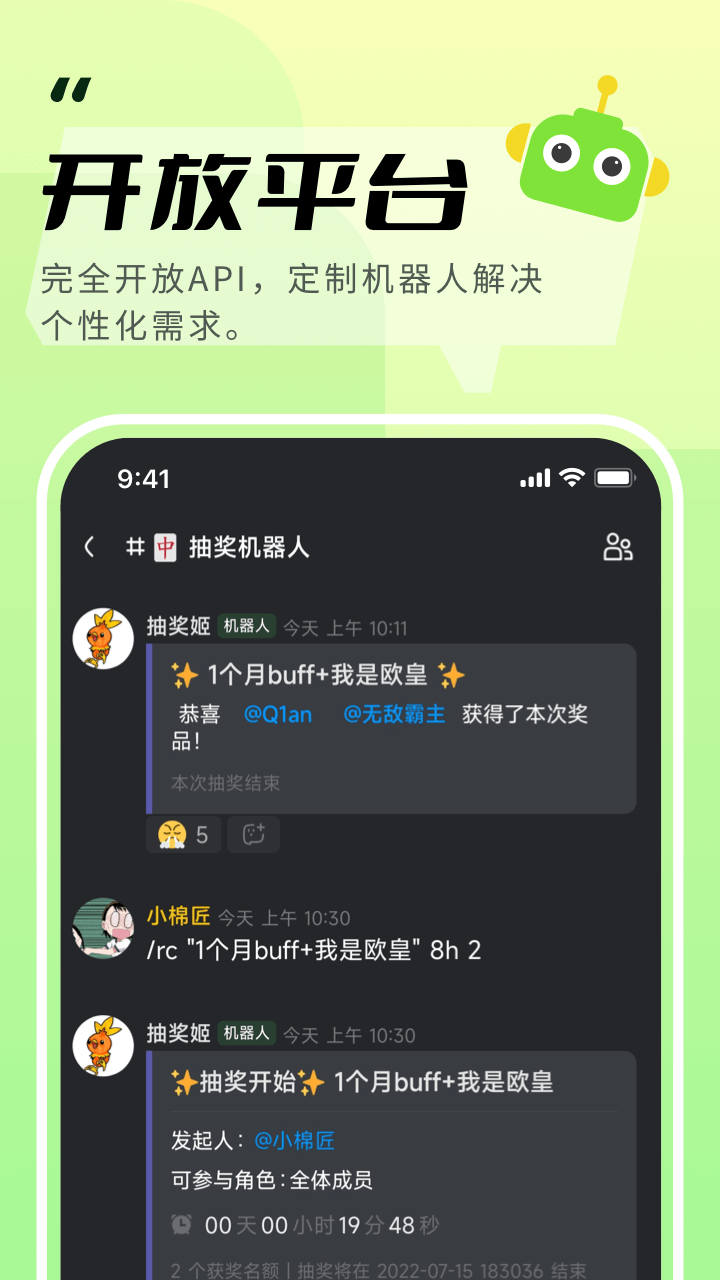Click the back chevron to leave the channel
This screenshot has width=720, height=1280.
(89, 548)
